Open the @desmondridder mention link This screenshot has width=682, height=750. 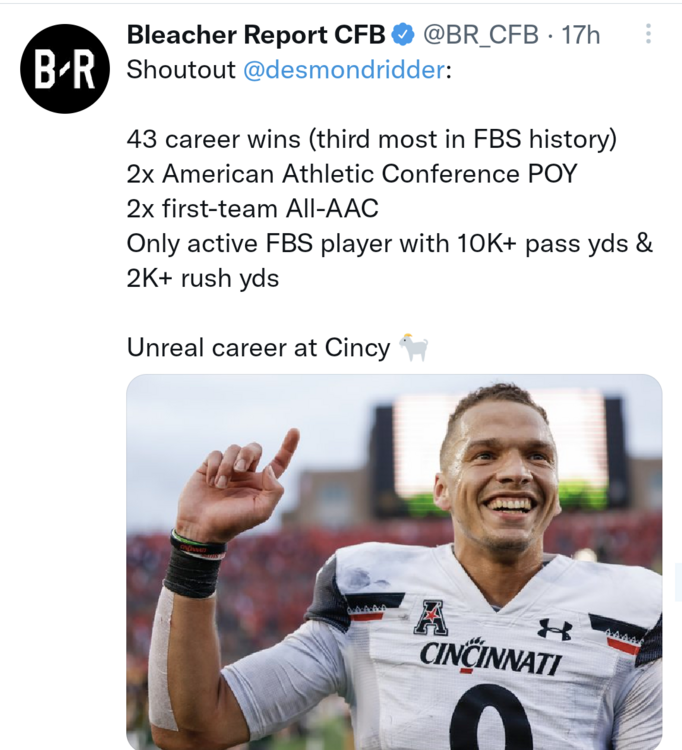coord(344,70)
